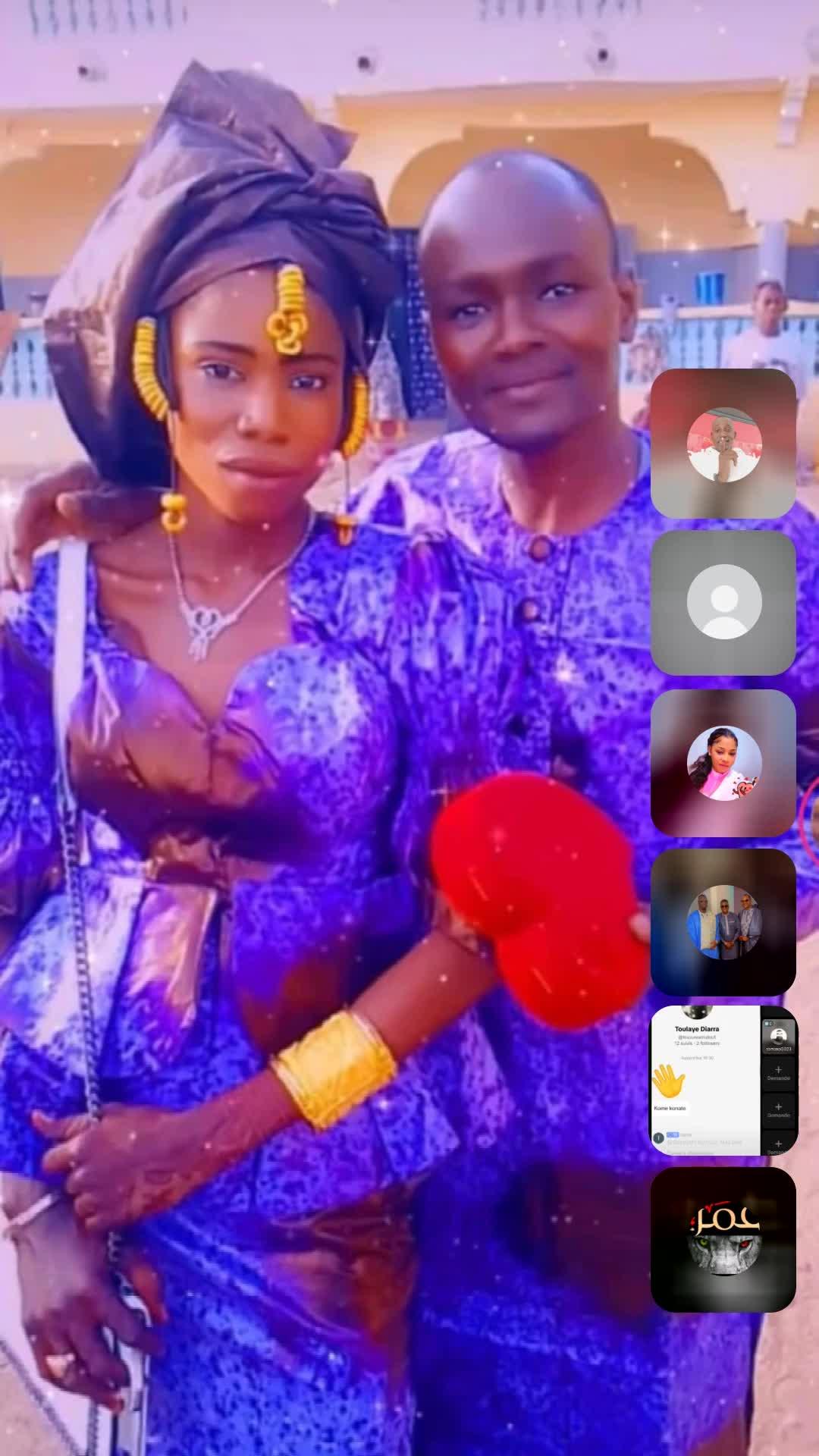Open the guest tile with woman in pink
819x1456 pixels.
(x=723, y=762)
